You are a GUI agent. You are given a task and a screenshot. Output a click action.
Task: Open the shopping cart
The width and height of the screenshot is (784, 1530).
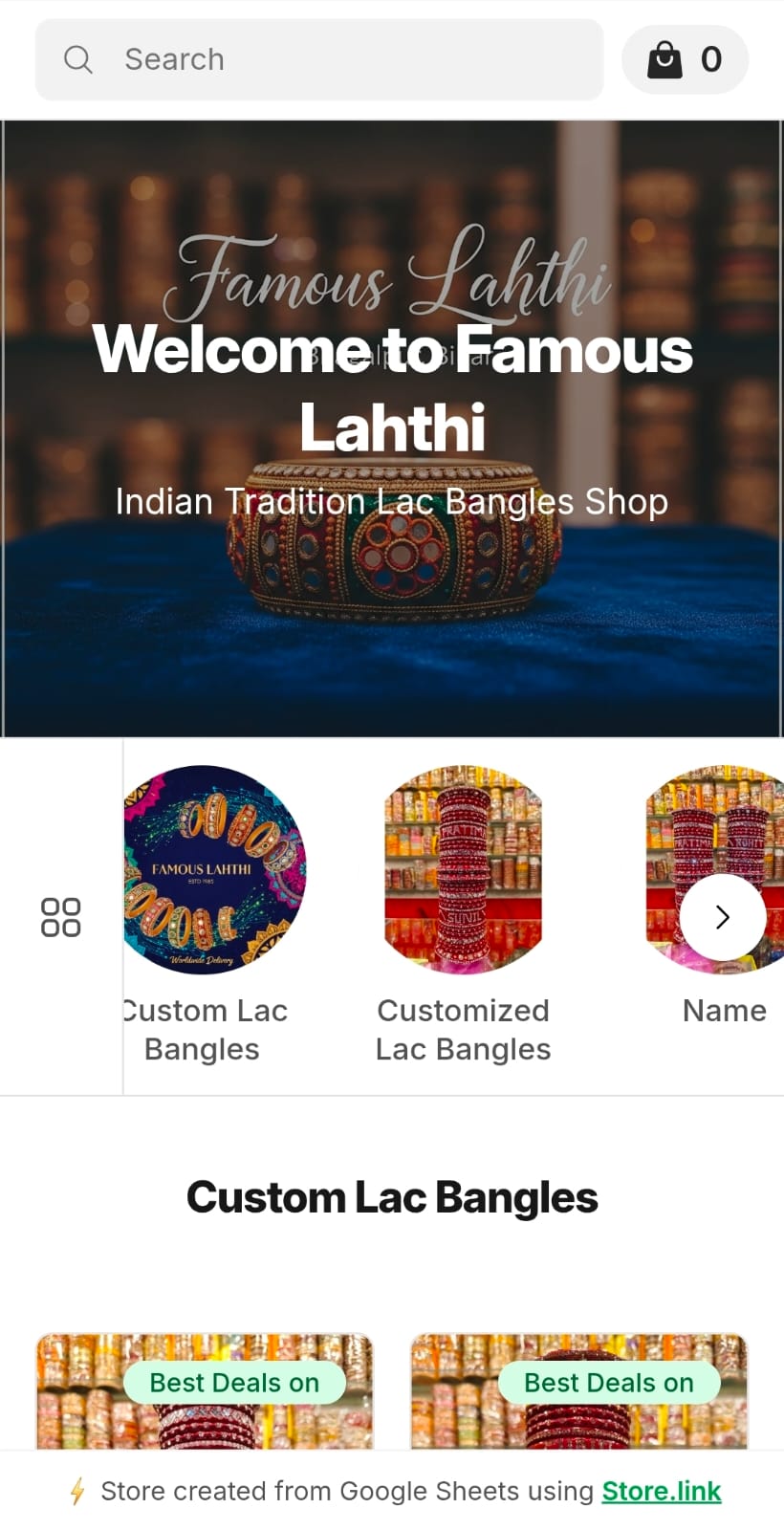[x=685, y=59]
